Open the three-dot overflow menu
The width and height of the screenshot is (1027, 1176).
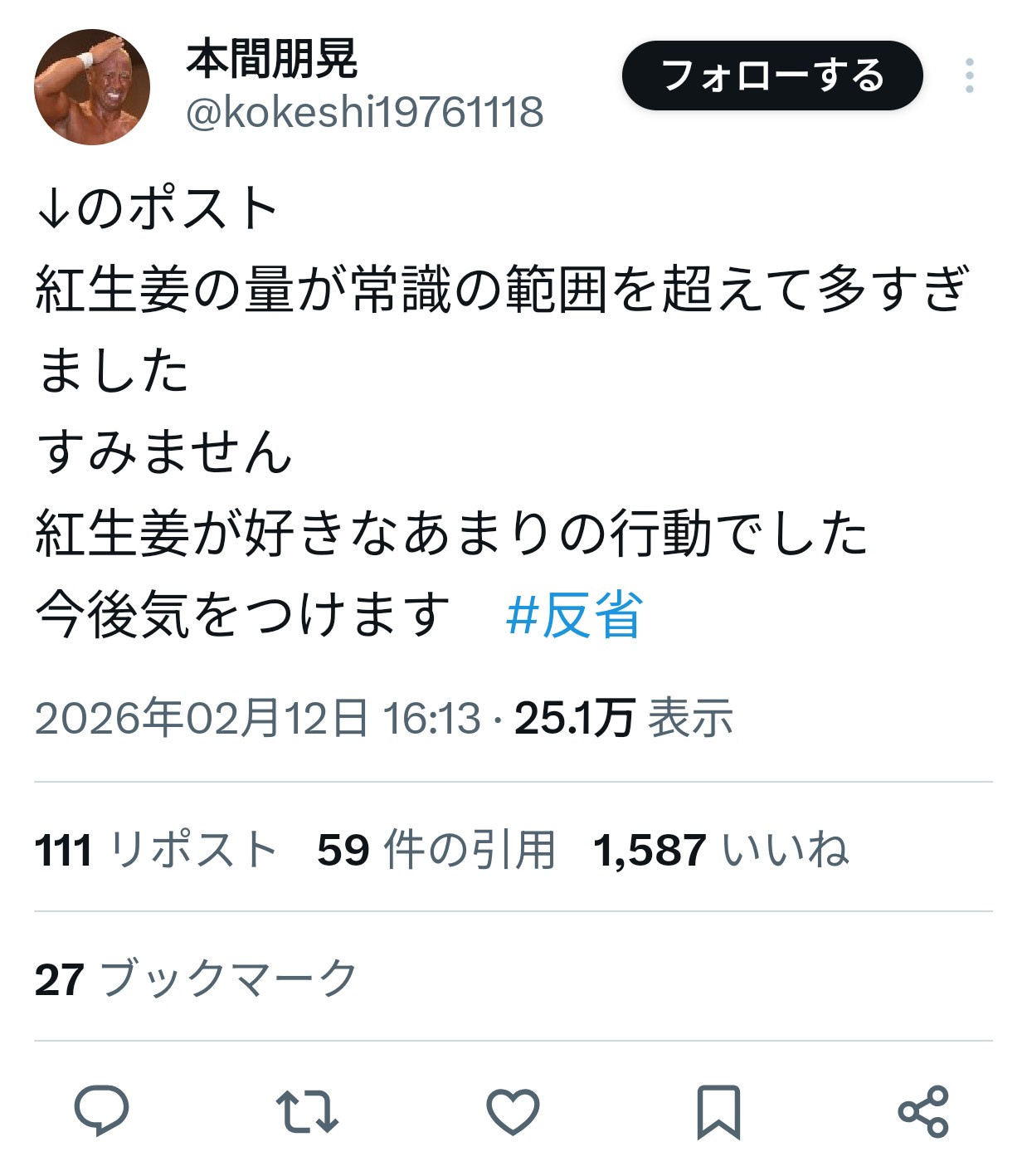pyautogui.click(x=969, y=76)
